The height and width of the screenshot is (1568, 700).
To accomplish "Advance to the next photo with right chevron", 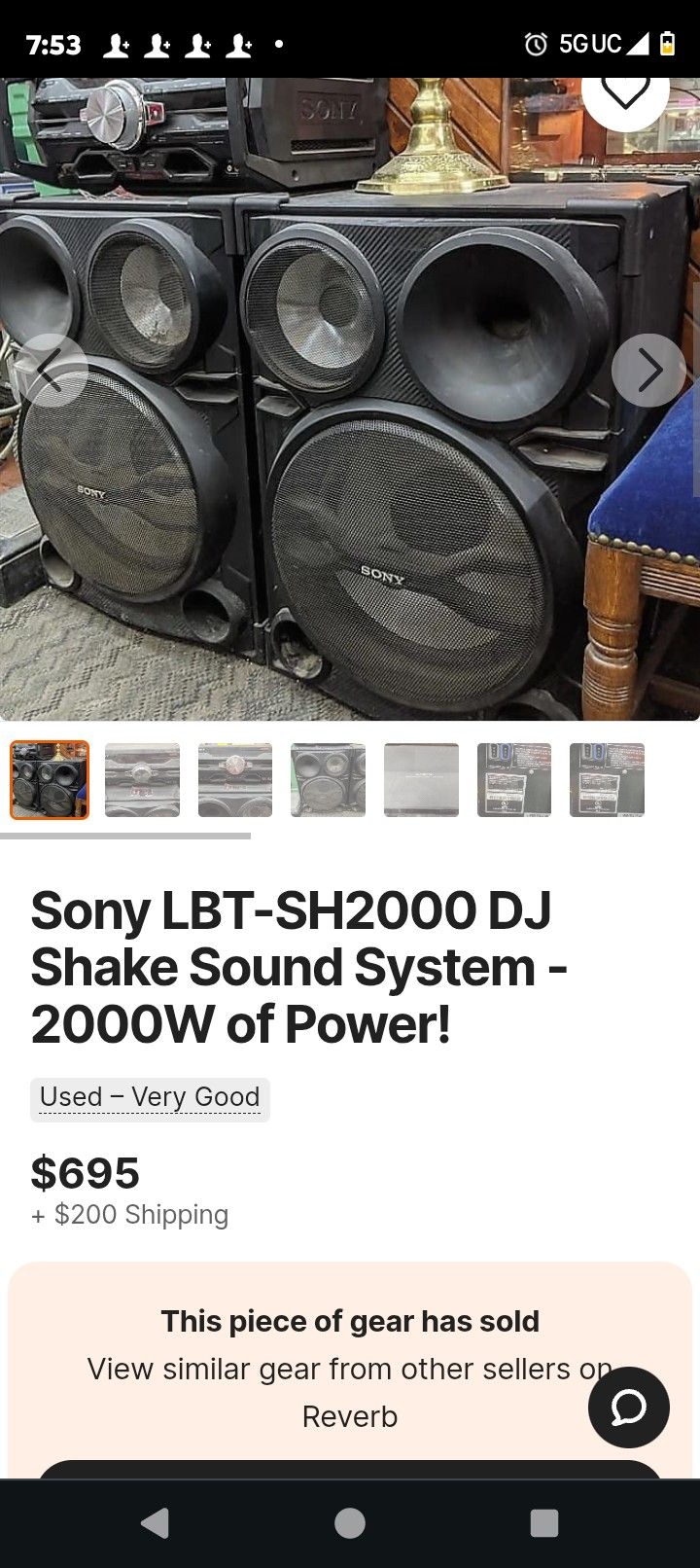I will (x=647, y=370).
